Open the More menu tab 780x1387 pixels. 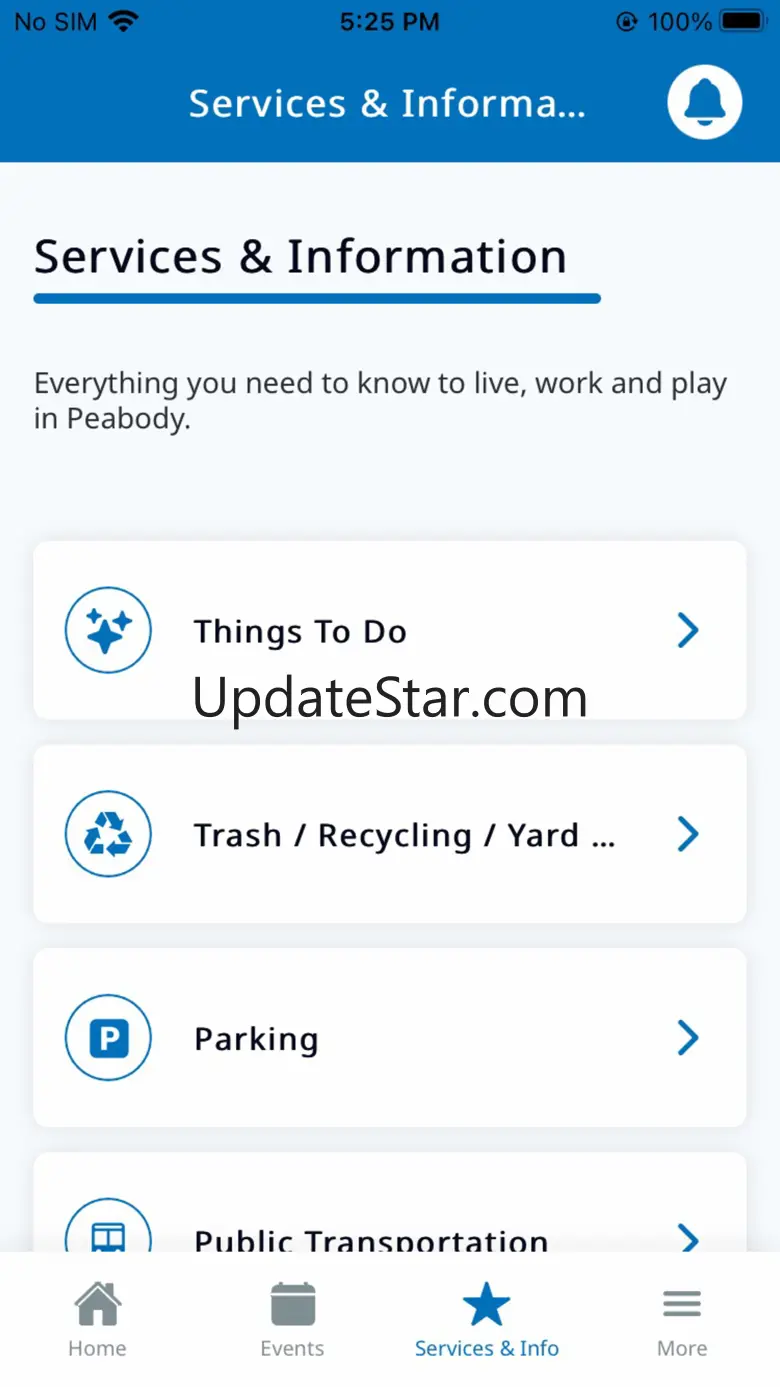(682, 1320)
